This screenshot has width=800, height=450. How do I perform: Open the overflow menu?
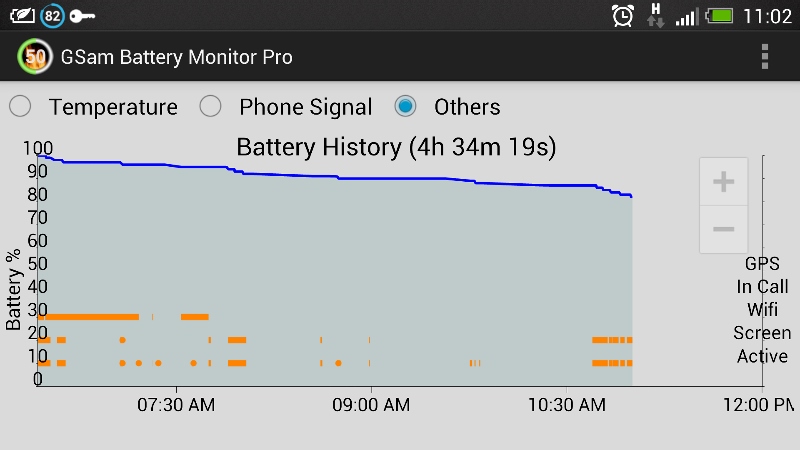click(x=765, y=57)
